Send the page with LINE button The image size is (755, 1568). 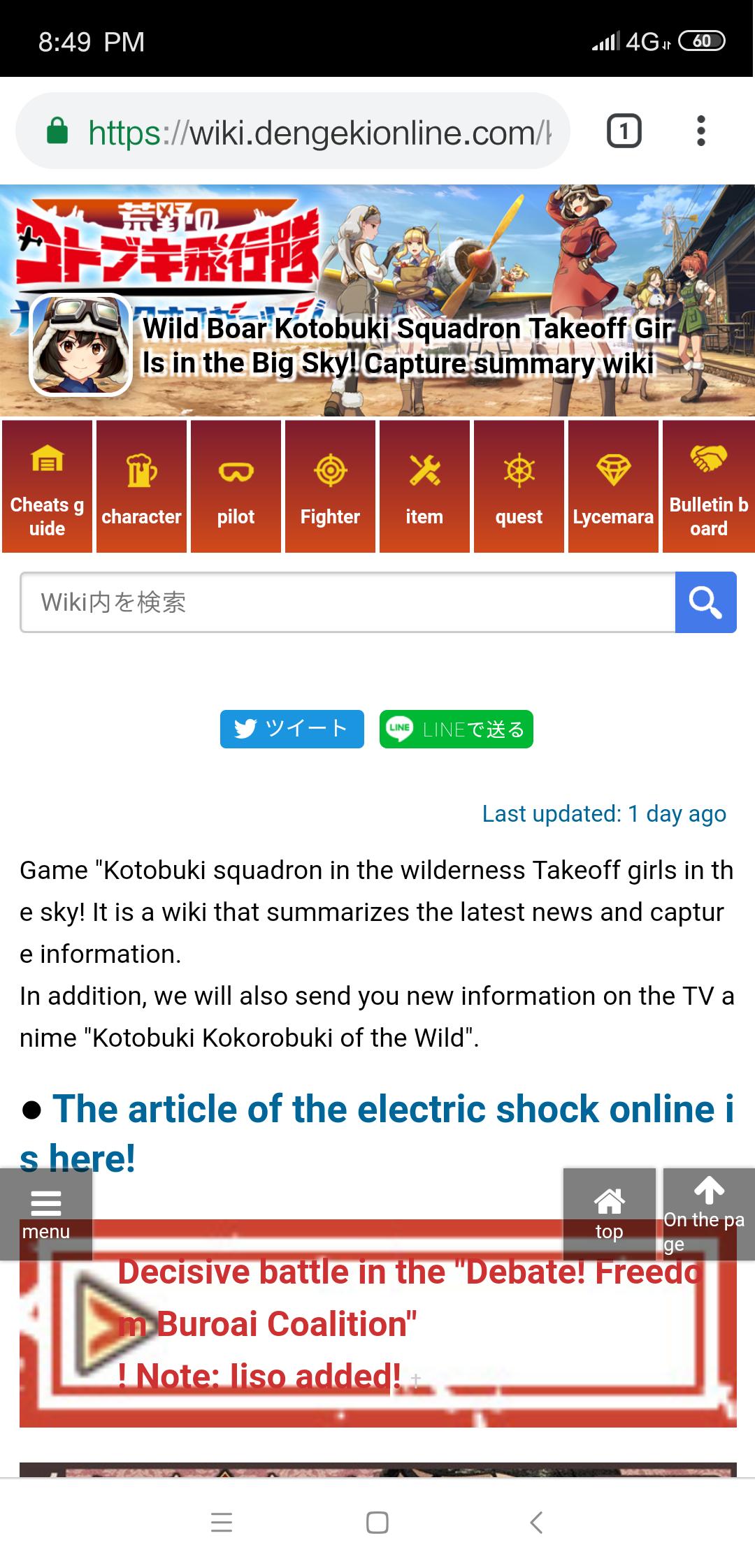pos(456,729)
